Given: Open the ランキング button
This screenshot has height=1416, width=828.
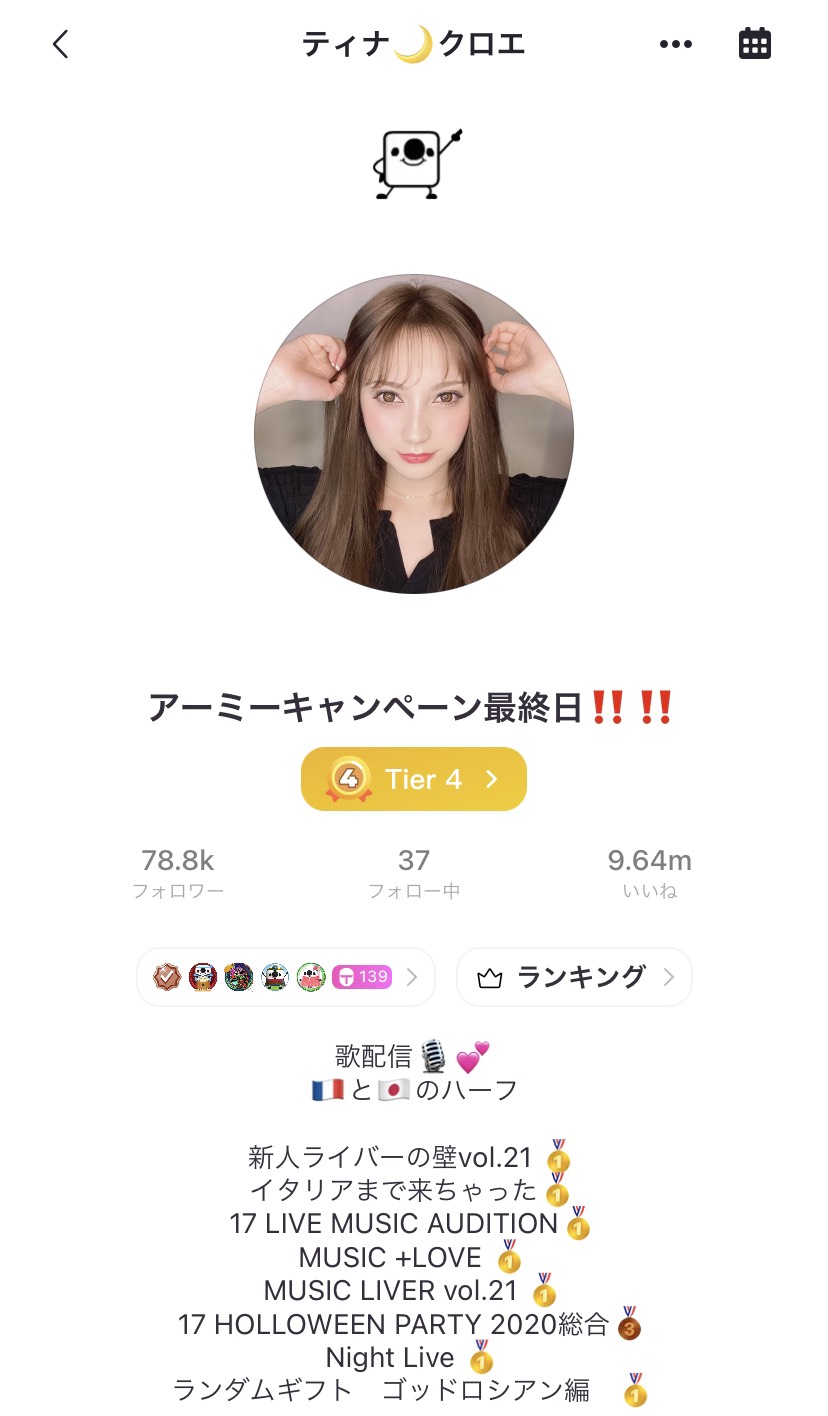Looking at the screenshot, I should pos(573,977).
